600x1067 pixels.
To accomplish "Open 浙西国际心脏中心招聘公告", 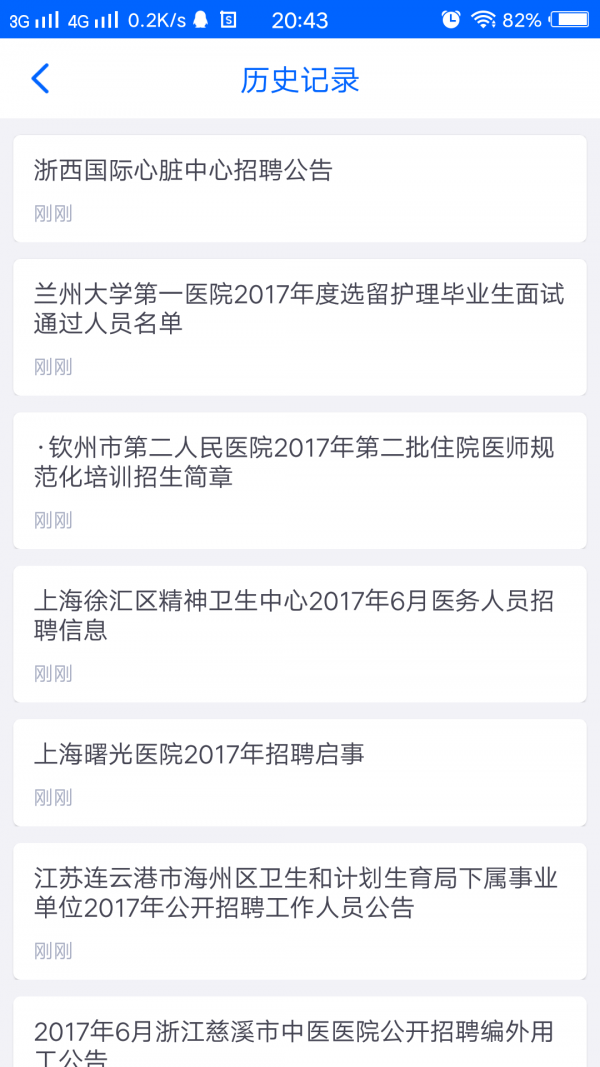I will click(299, 188).
